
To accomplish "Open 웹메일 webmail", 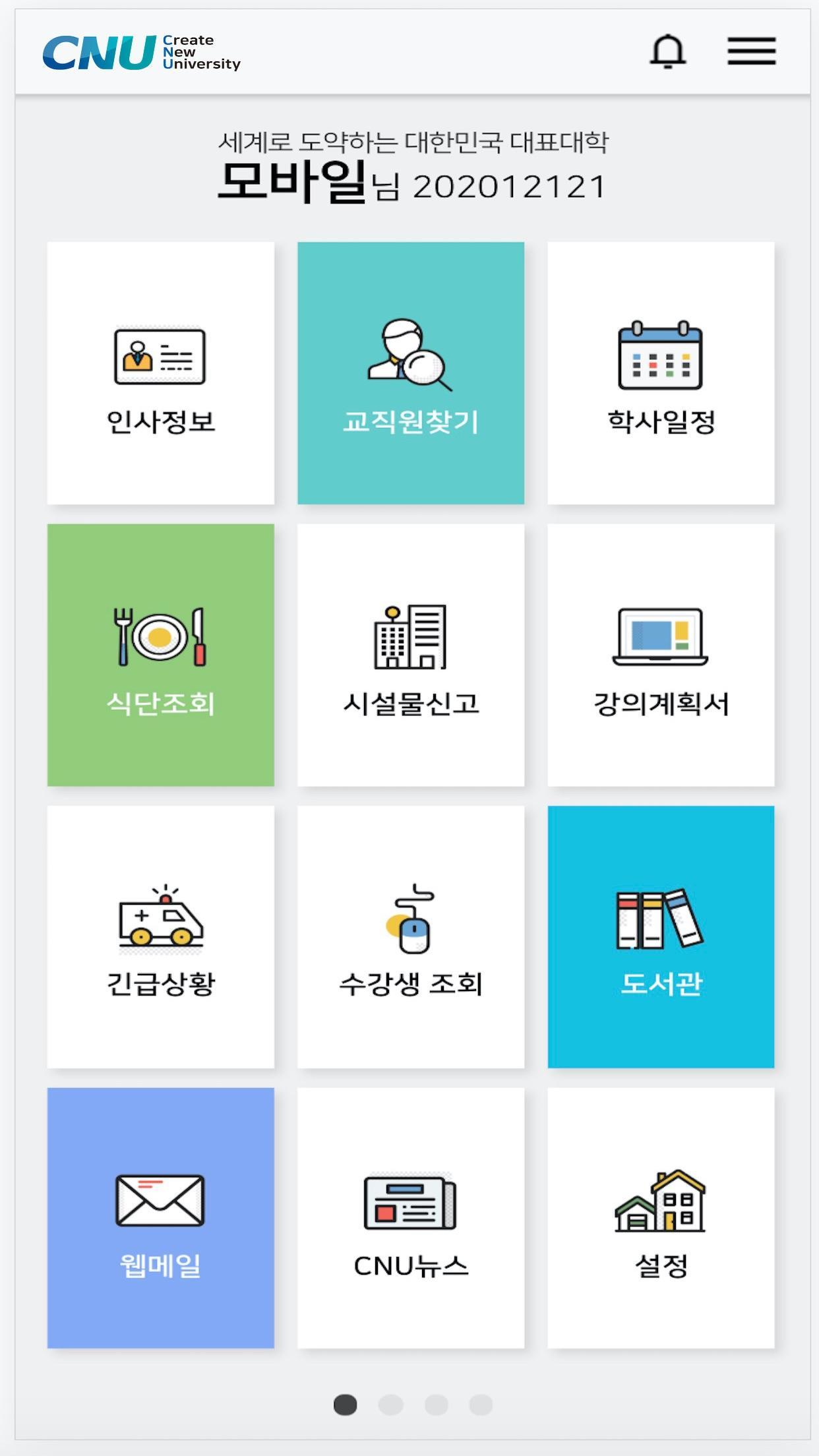I will coord(161,1218).
